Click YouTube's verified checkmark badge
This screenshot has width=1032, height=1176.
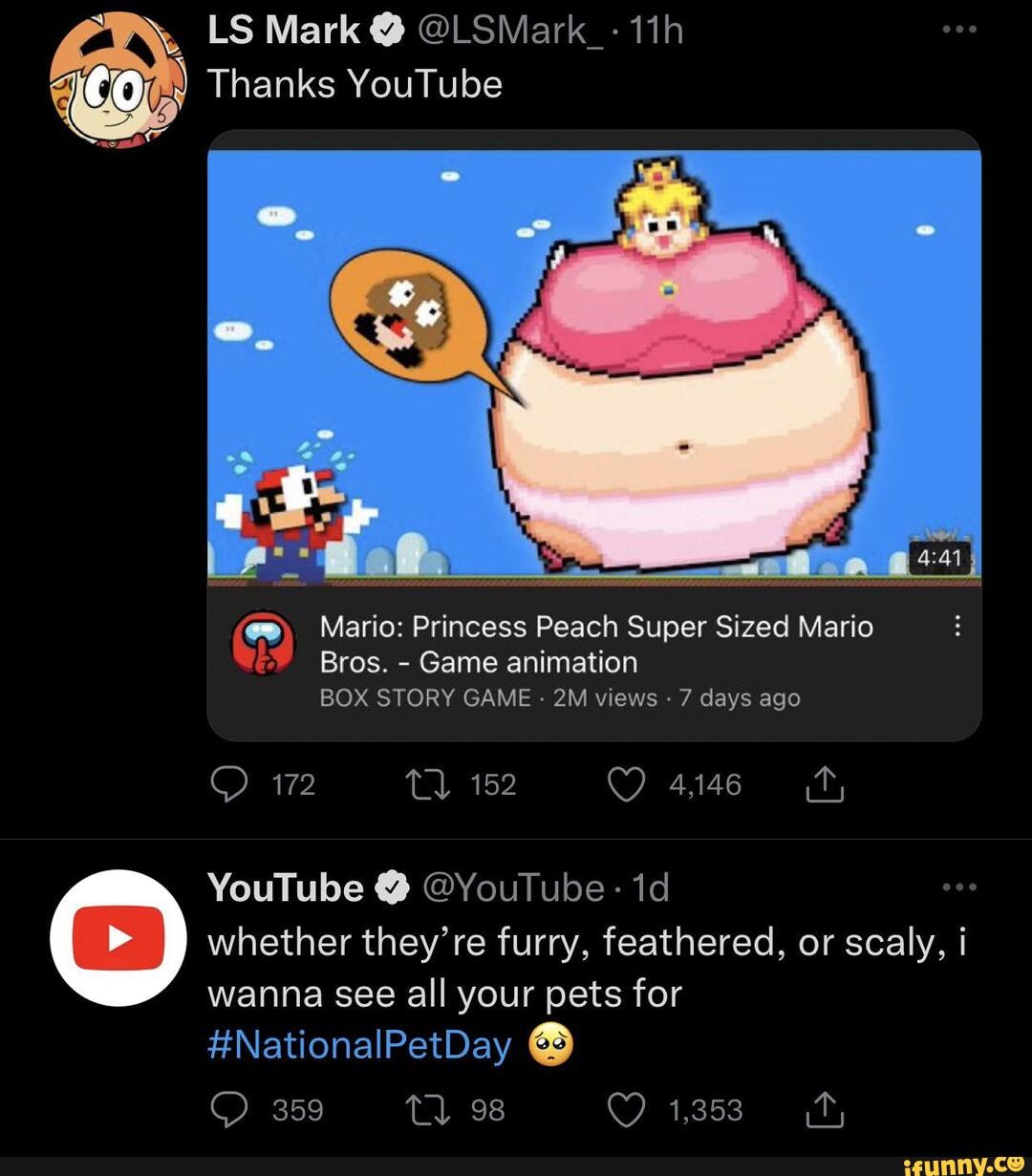pyautogui.click(x=392, y=886)
